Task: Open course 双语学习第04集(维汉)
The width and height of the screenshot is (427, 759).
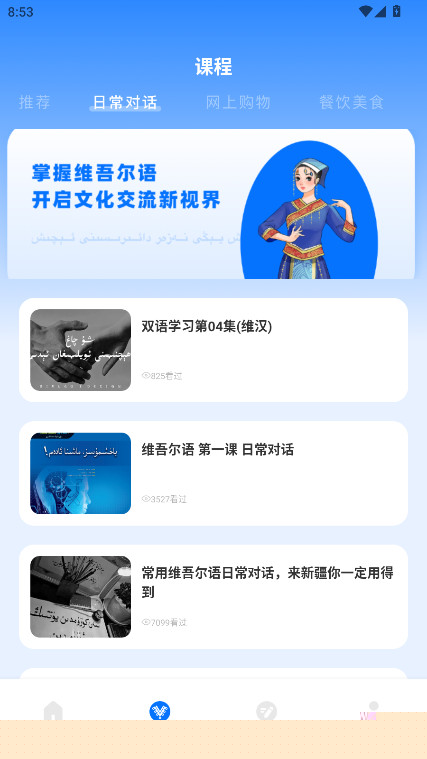Action: click(213, 350)
